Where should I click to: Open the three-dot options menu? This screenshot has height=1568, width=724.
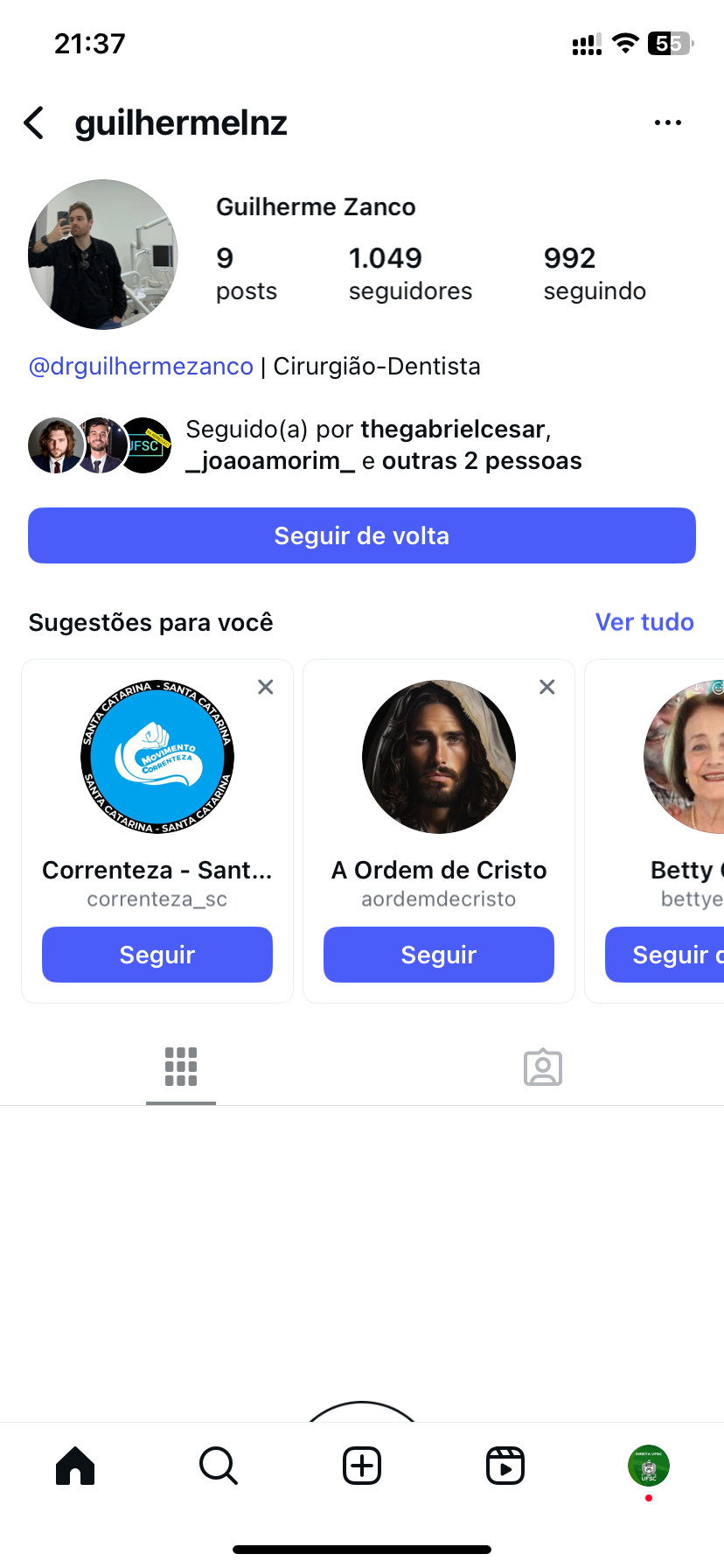tap(667, 123)
